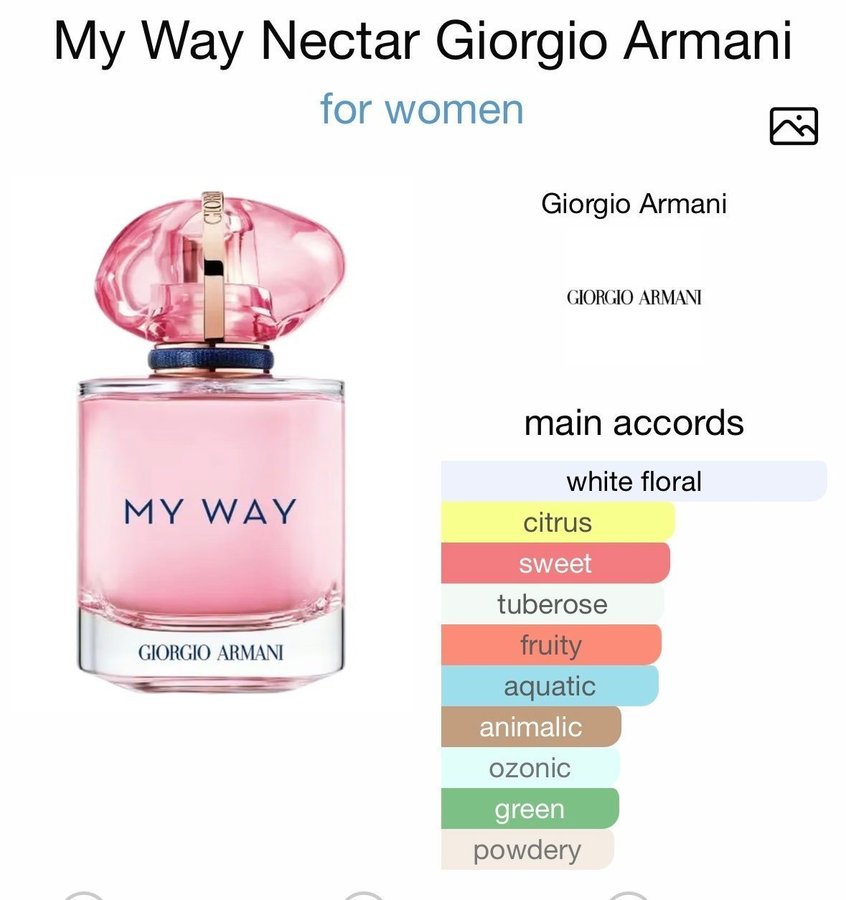Screen dimensions: 846x900
Task: Open the Giorgio Armani designer link
Action: pos(633,204)
